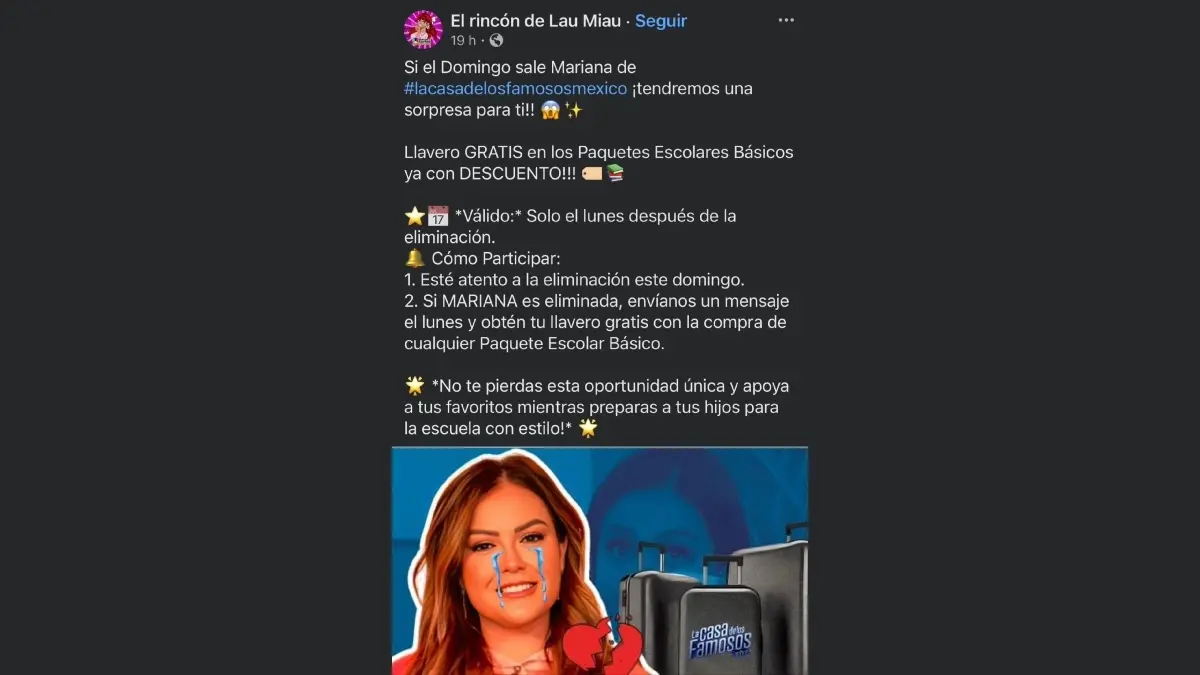Viewport: 1200px width, 675px height.
Task: Open the El rincón de Lau Miau page name
Action: point(535,21)
